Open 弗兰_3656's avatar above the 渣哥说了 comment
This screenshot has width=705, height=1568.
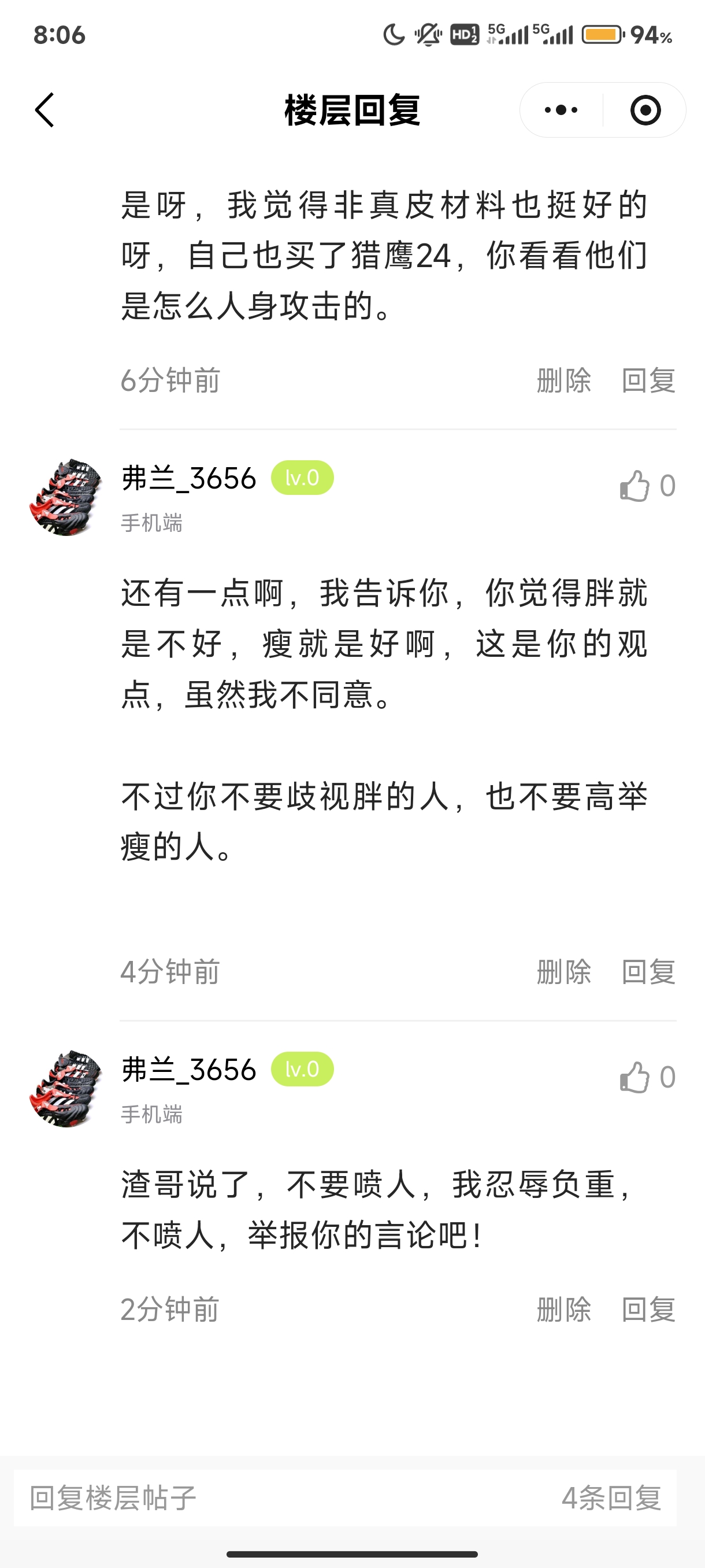[66, 1088]
